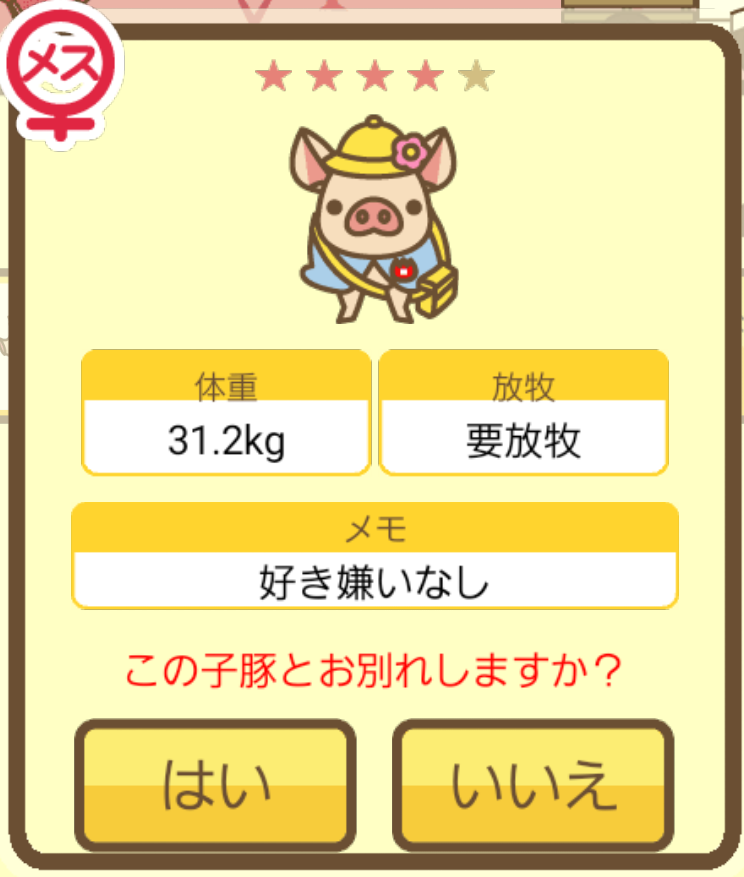Decline with the いいえ button
This screenshot has width=744, height=877.
[531, 785]
